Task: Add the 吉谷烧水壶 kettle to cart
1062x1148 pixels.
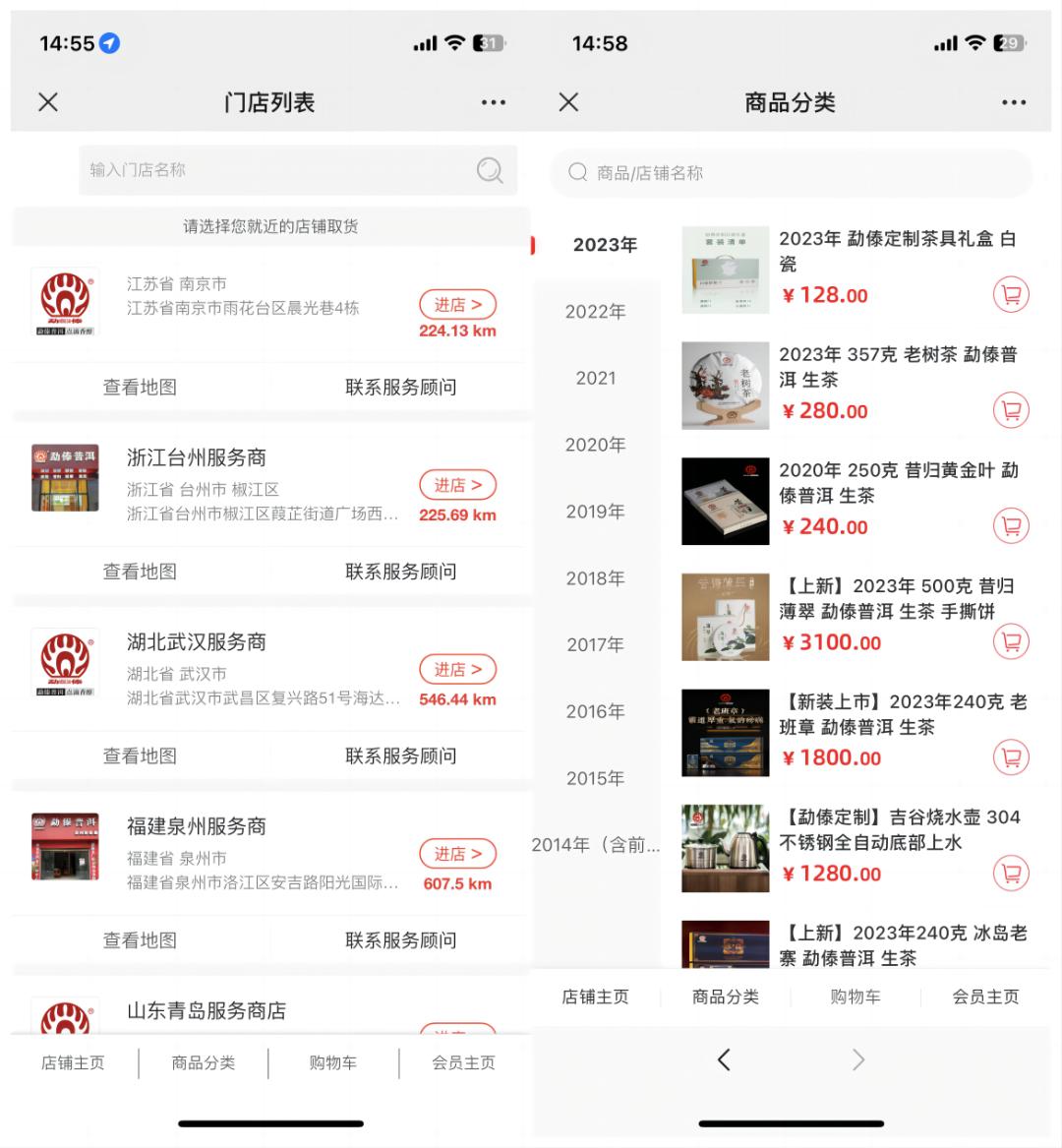Action: coord(1011,873)
